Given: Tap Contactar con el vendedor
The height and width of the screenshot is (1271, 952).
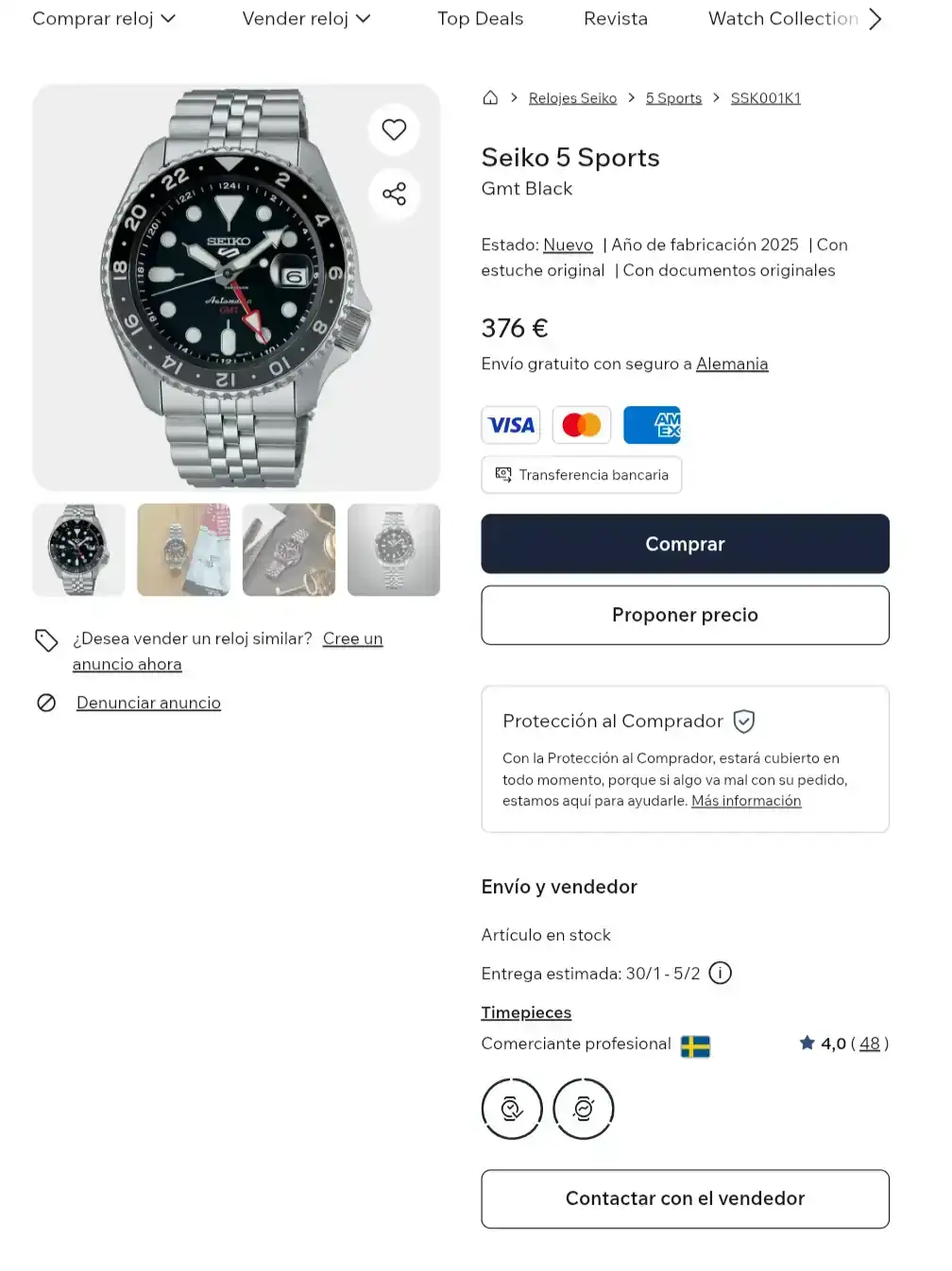Looking at the screenshot, I should click(x=685, y=1198).
